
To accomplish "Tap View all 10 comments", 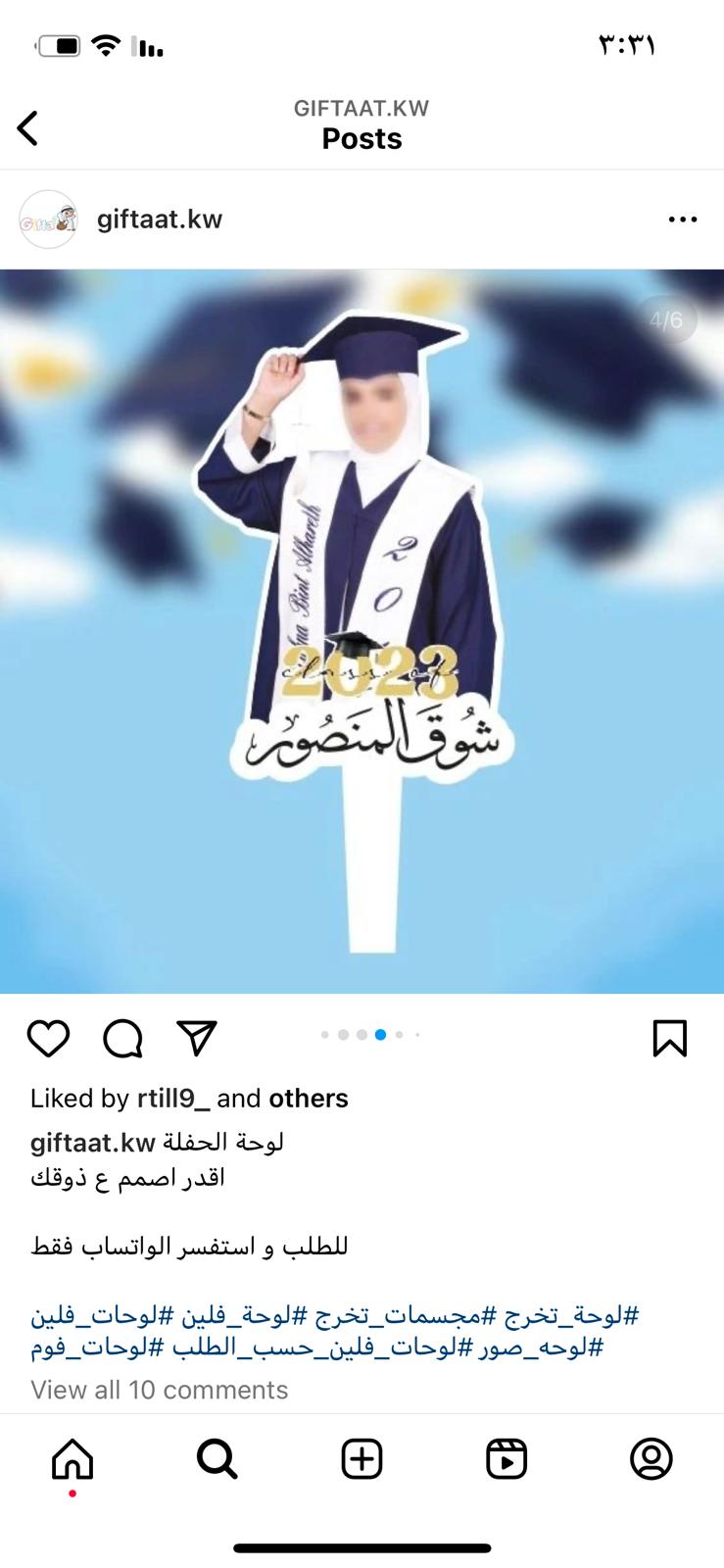I will pyautogui.click(x=159, y=1390).
